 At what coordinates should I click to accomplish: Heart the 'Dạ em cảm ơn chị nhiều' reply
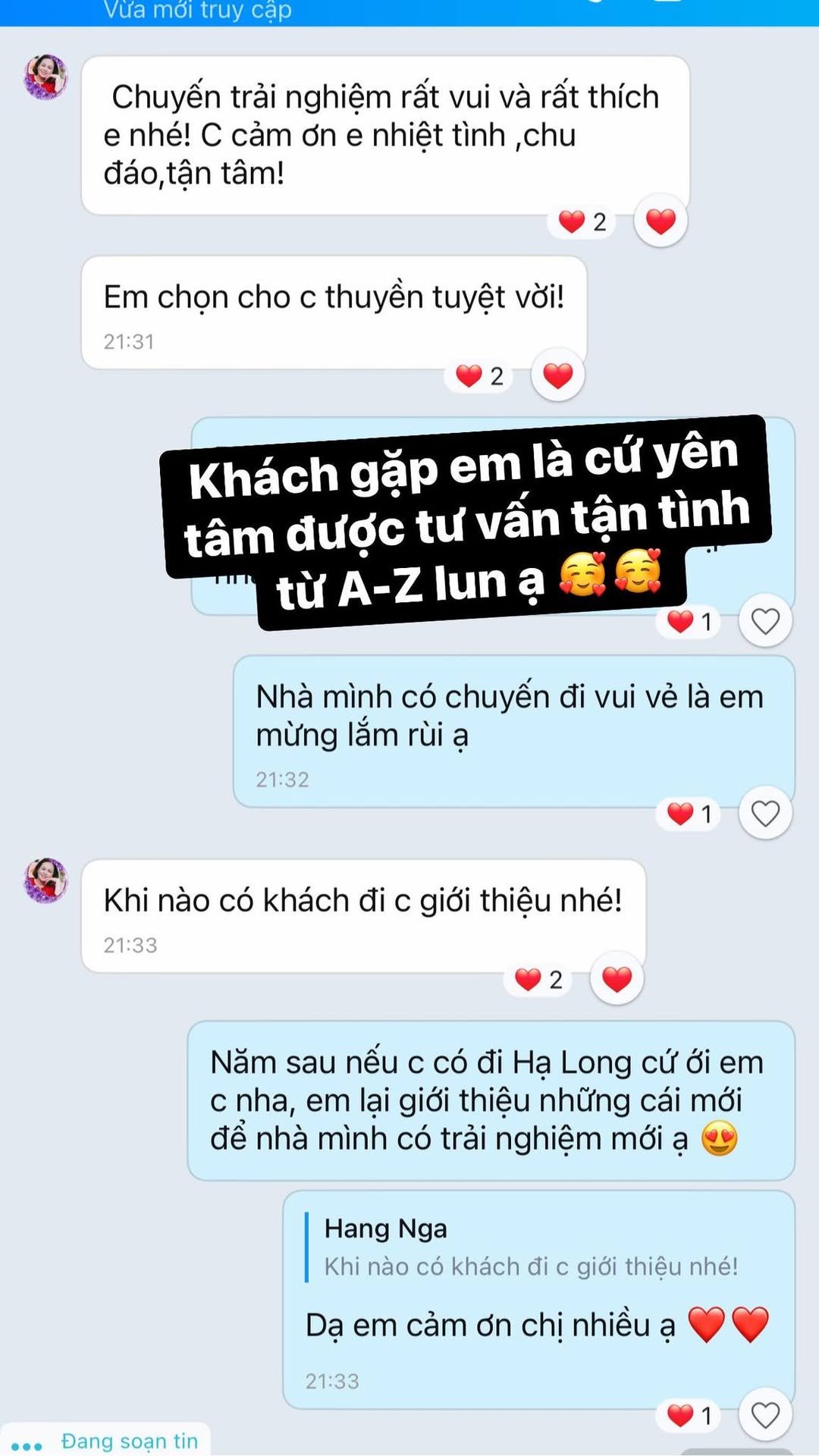coord(765,1415)
